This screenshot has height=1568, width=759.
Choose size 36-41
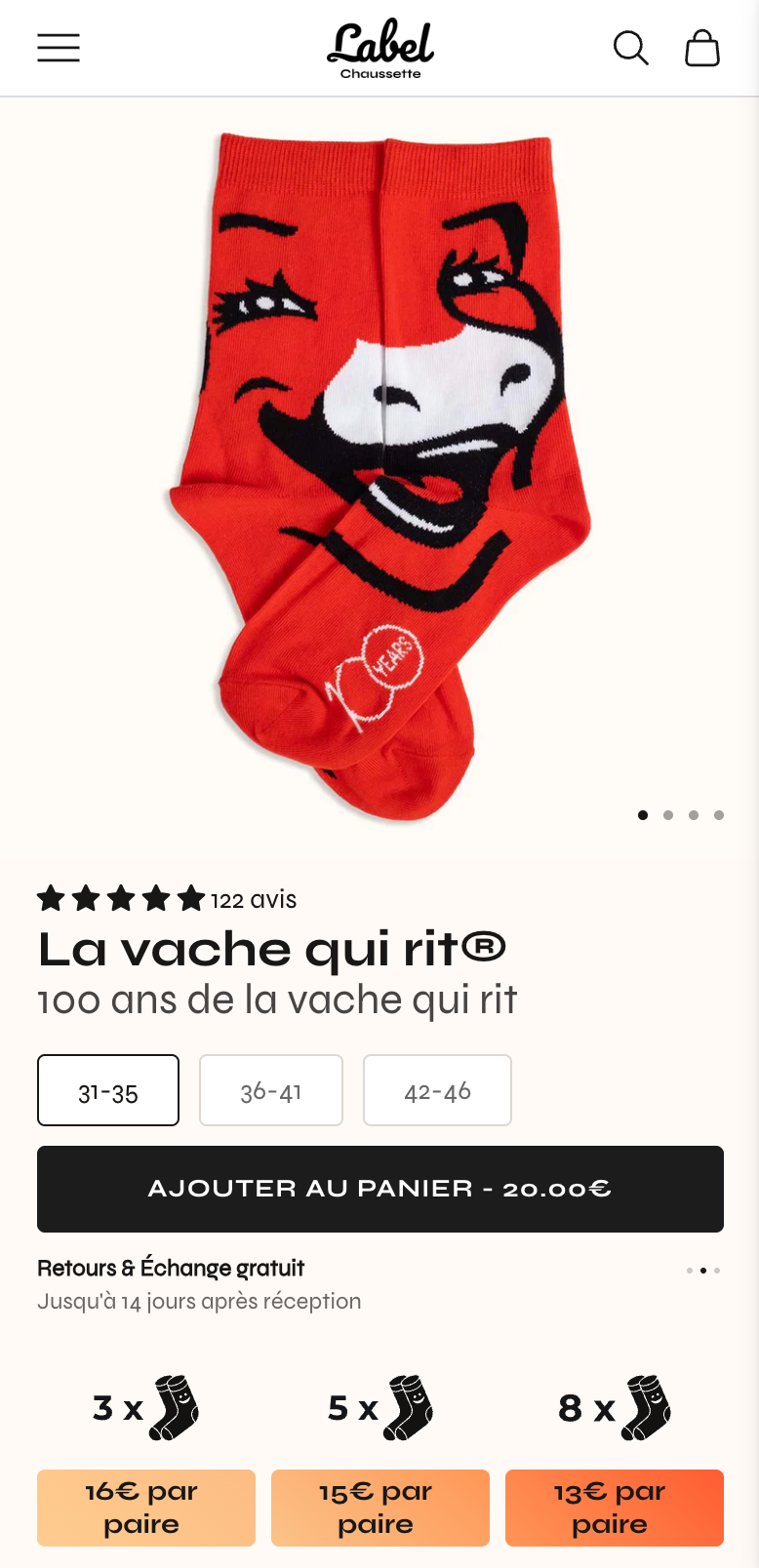click(x=271, y=1090)
